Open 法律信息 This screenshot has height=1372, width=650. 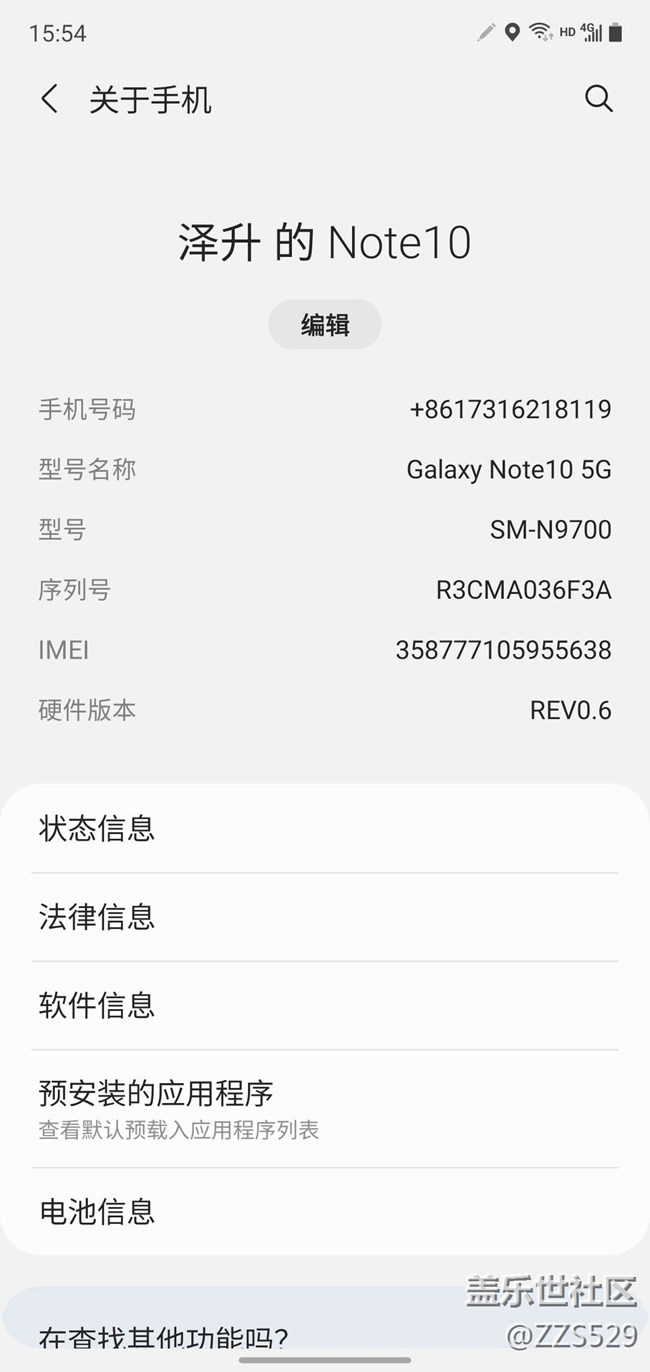[324, 916]
